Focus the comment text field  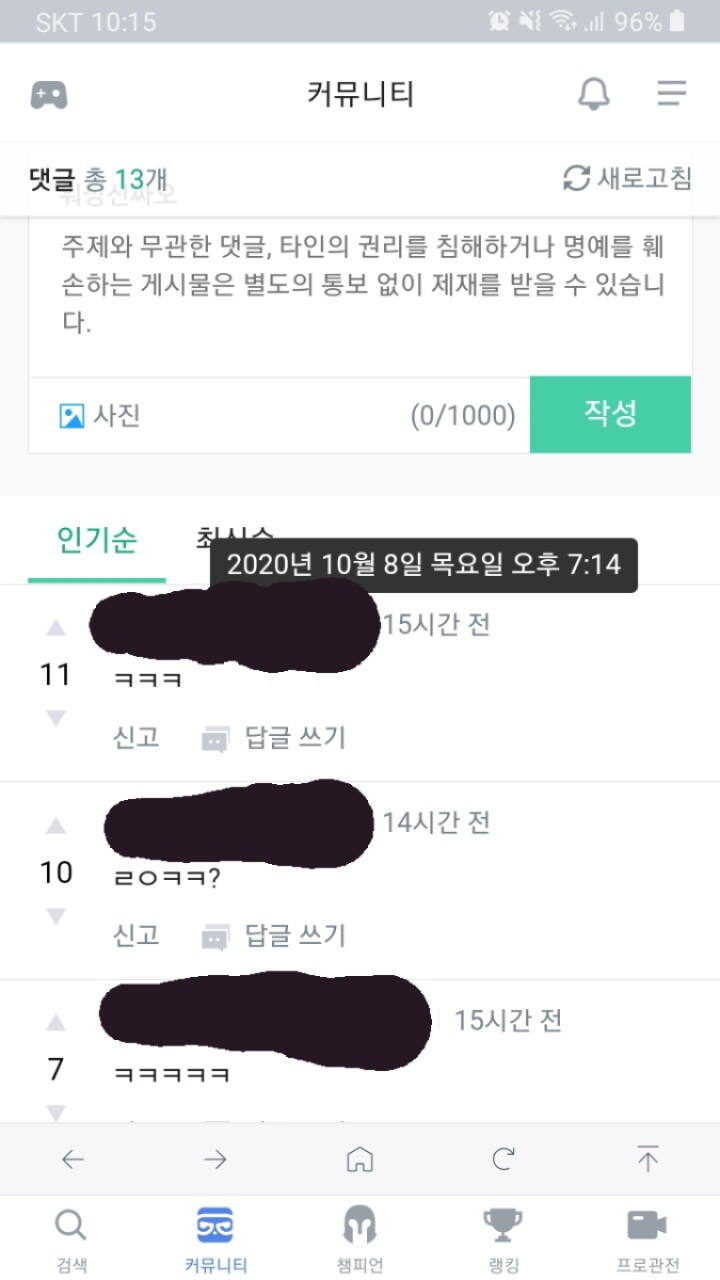pyautogui.click(x=360, y=285)
